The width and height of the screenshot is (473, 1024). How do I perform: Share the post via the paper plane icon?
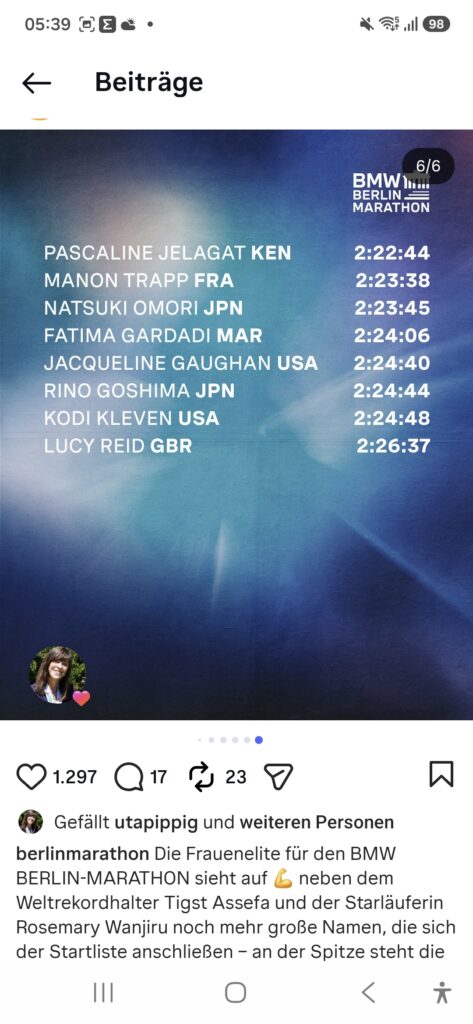point(278,776)
